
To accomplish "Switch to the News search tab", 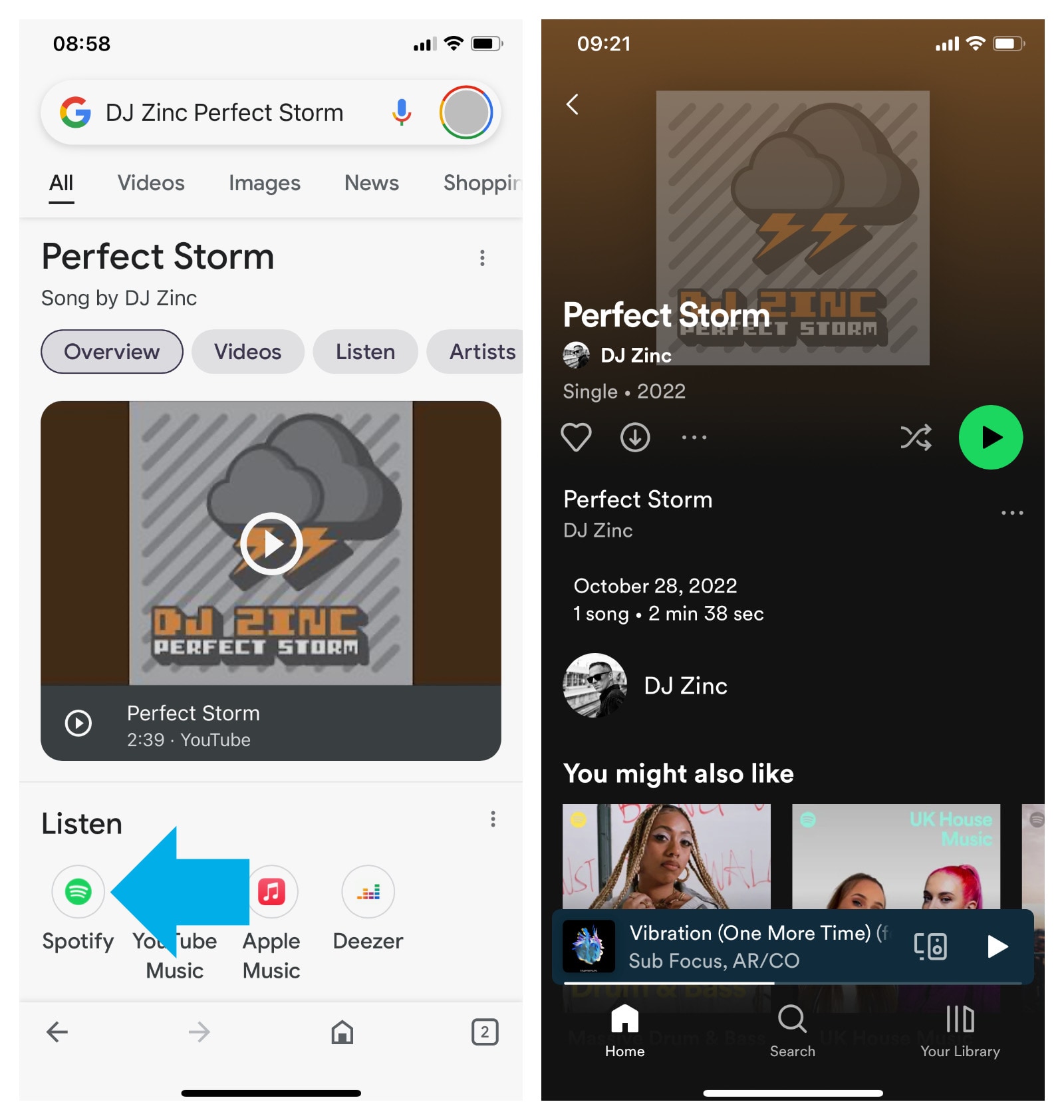I will 371,183.
